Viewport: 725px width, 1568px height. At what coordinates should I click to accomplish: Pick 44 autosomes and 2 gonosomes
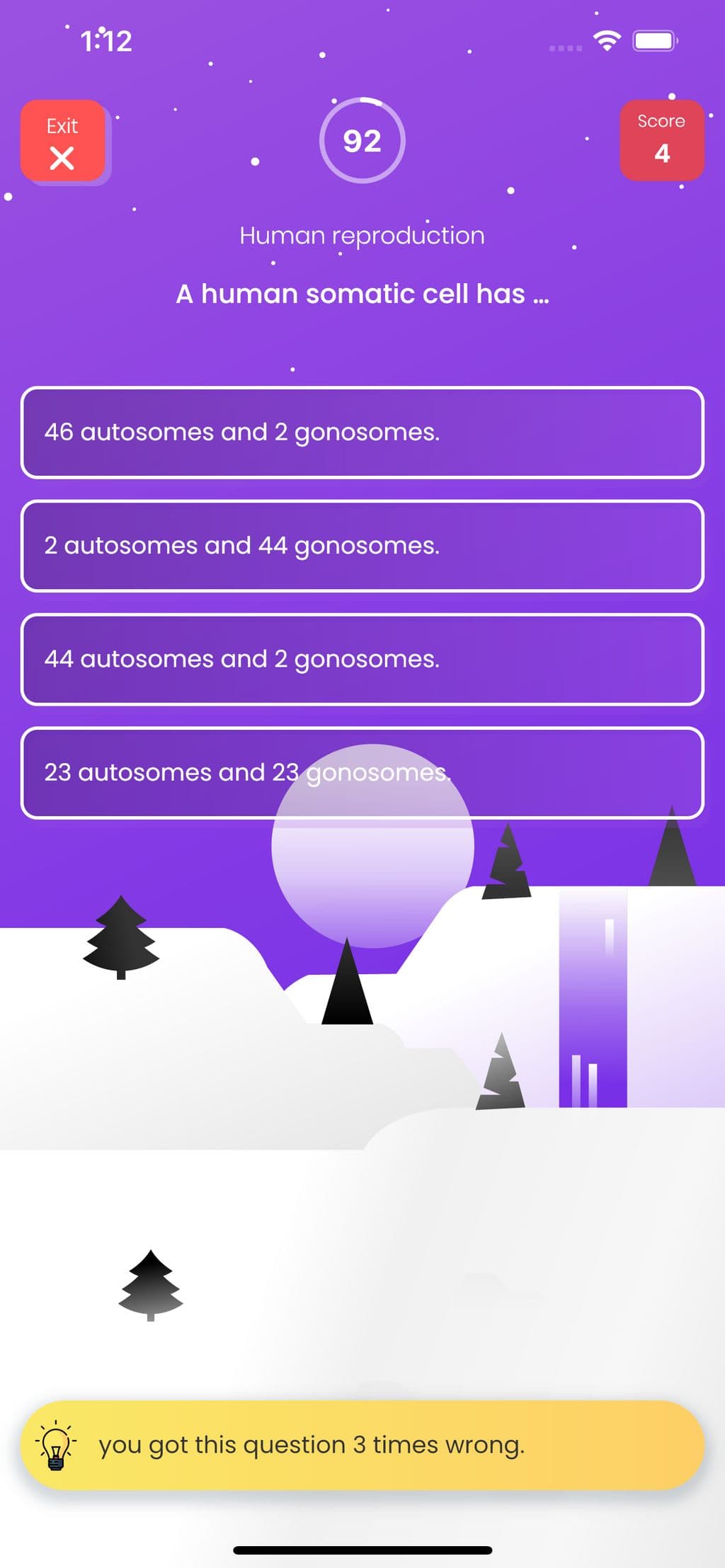pos(362,659)
